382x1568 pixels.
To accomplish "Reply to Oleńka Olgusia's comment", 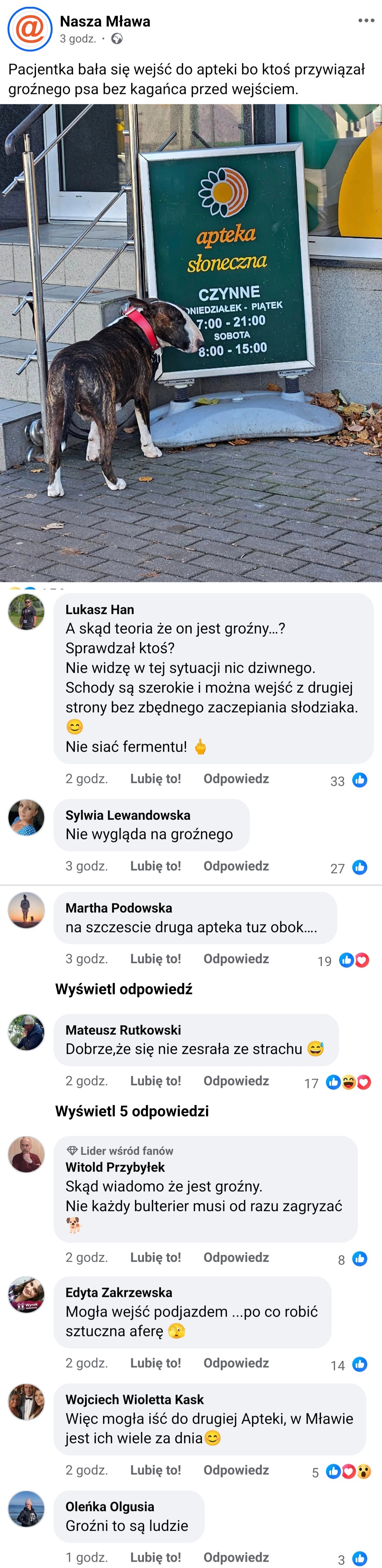I will click(236, 1557).
